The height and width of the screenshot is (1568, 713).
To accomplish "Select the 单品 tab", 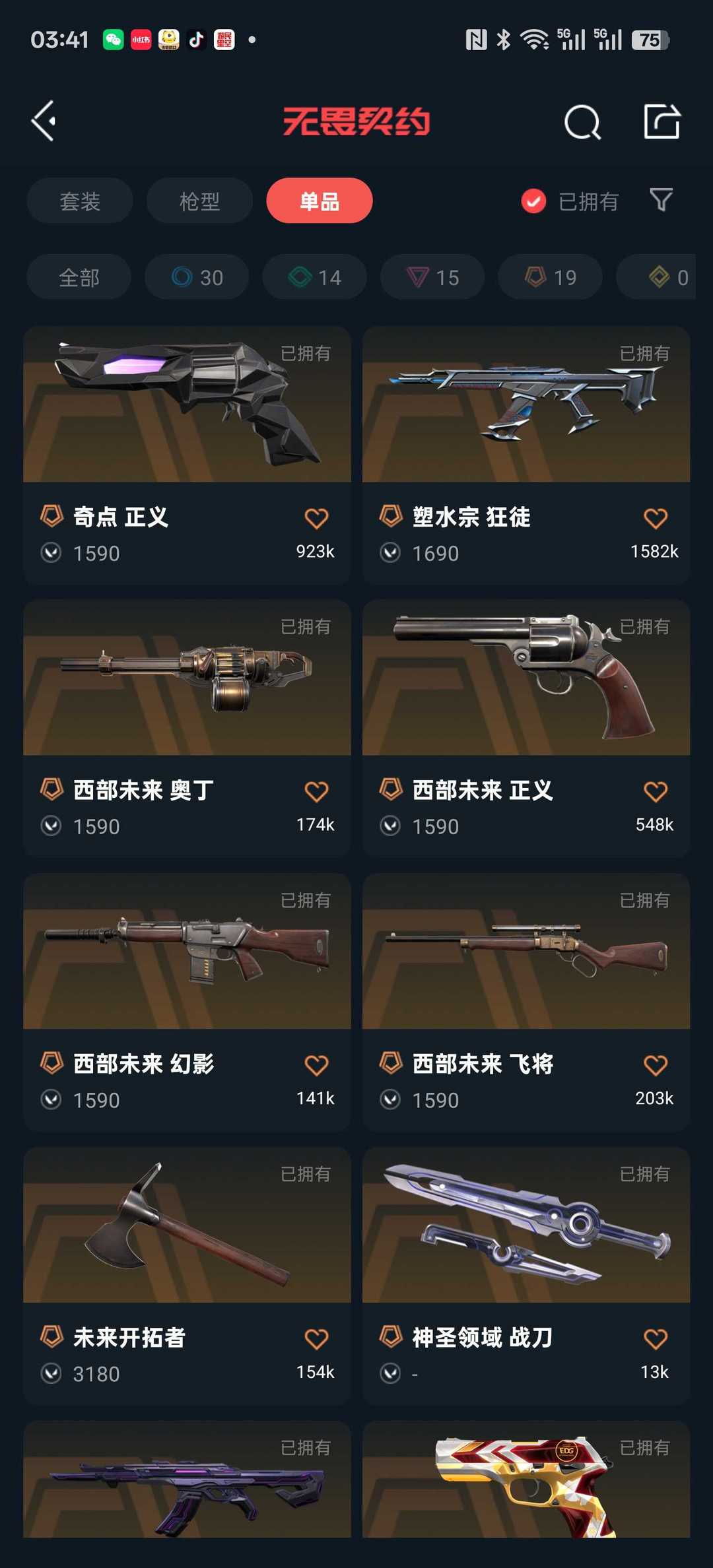I will tap(320, 201).
